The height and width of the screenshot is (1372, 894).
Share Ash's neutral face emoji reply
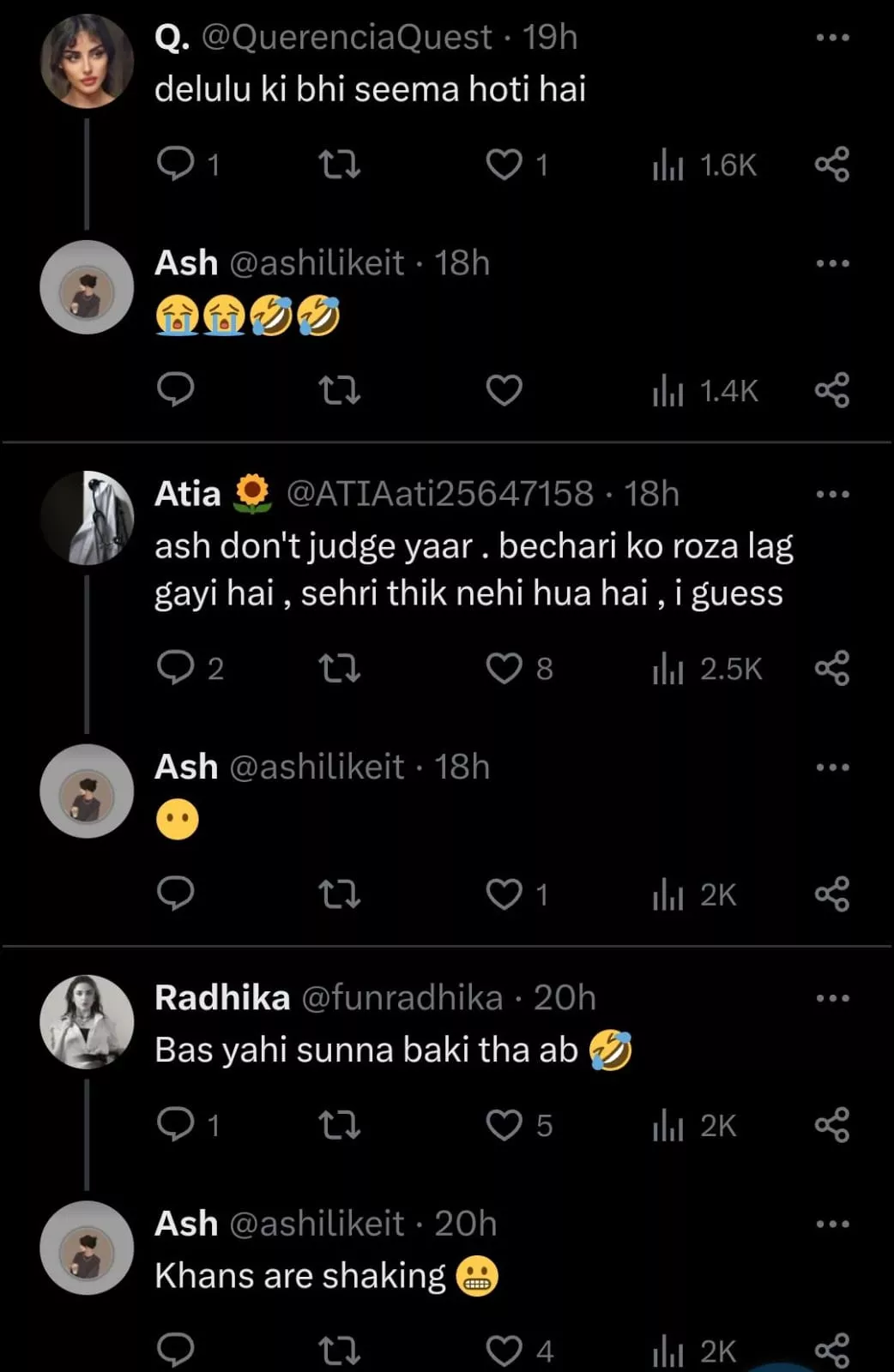(831, 894)
